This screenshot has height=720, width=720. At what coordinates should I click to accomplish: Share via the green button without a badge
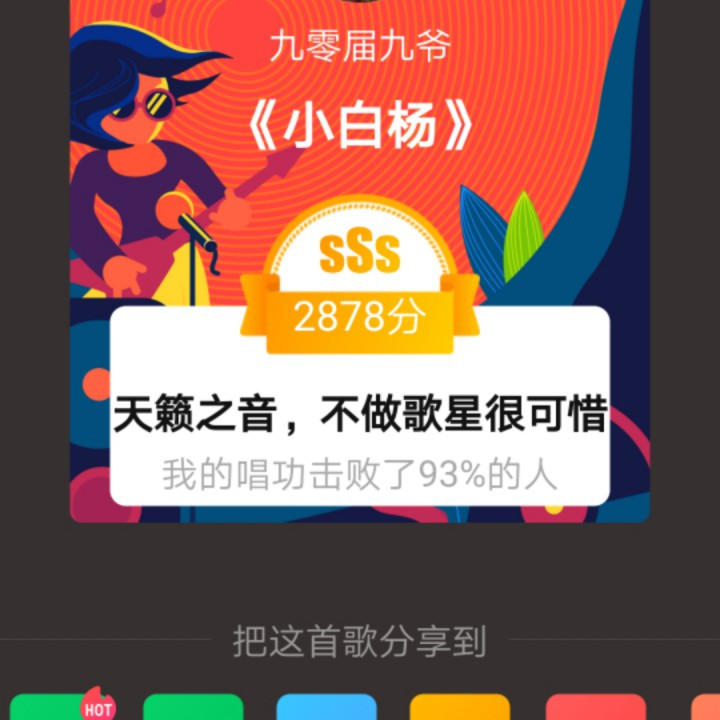(193, 706)
